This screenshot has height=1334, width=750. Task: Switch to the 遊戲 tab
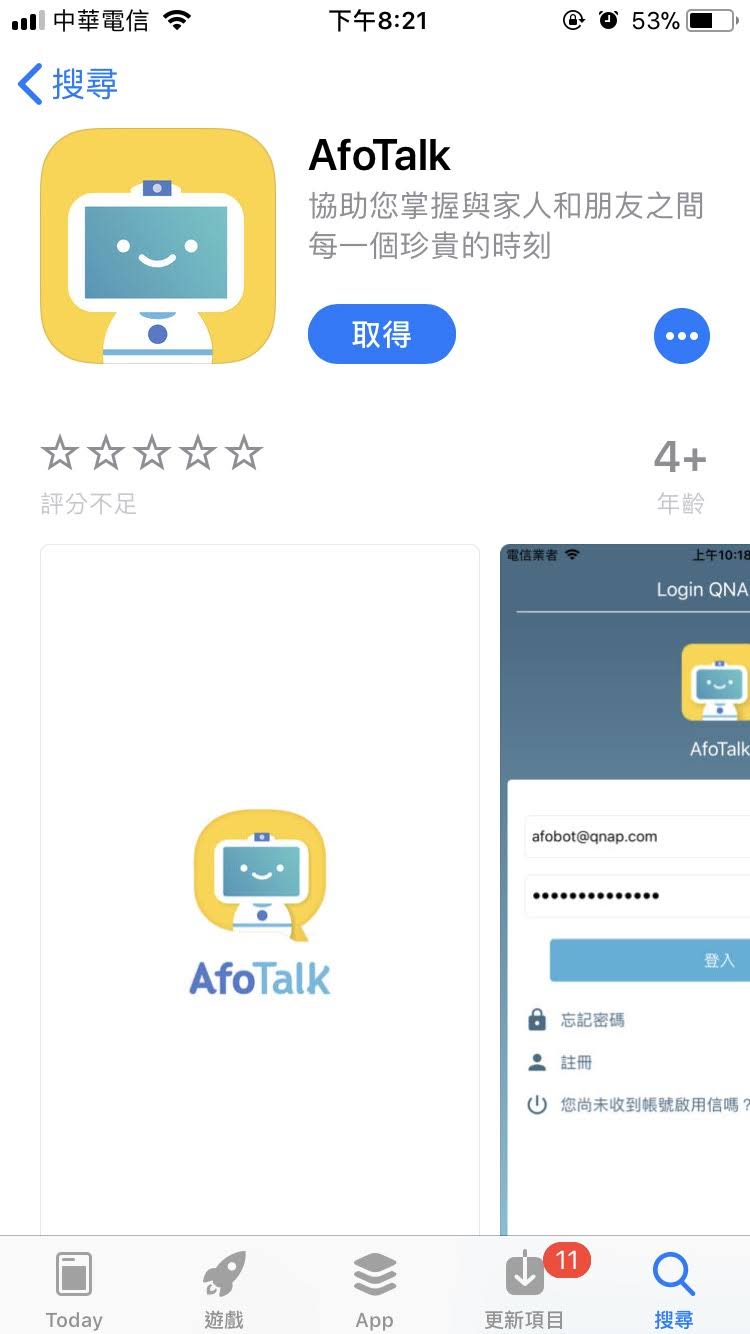(224, 1288)
